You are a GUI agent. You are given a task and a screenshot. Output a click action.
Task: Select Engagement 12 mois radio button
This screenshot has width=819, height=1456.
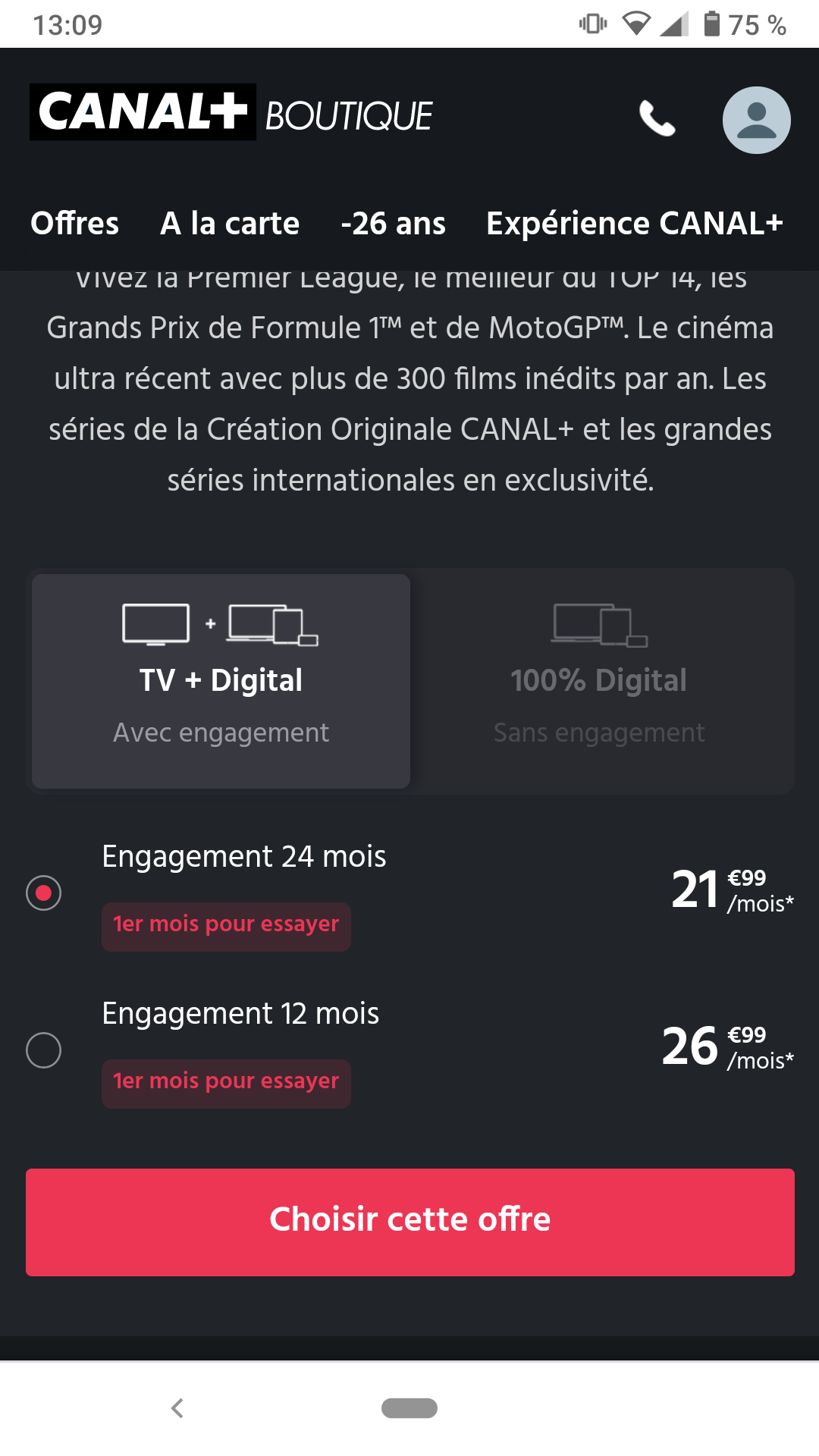(43, 1050)
